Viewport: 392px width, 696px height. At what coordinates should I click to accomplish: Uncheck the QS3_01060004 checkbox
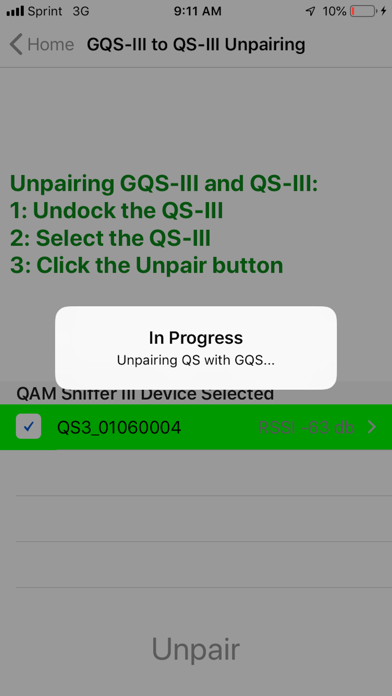28,427
